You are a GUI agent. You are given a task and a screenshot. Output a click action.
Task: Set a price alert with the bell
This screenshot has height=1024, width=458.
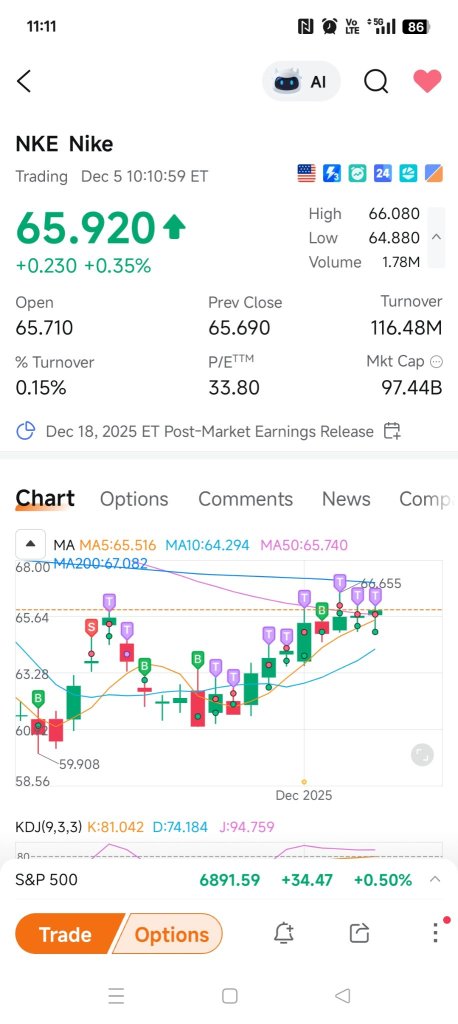284,933
